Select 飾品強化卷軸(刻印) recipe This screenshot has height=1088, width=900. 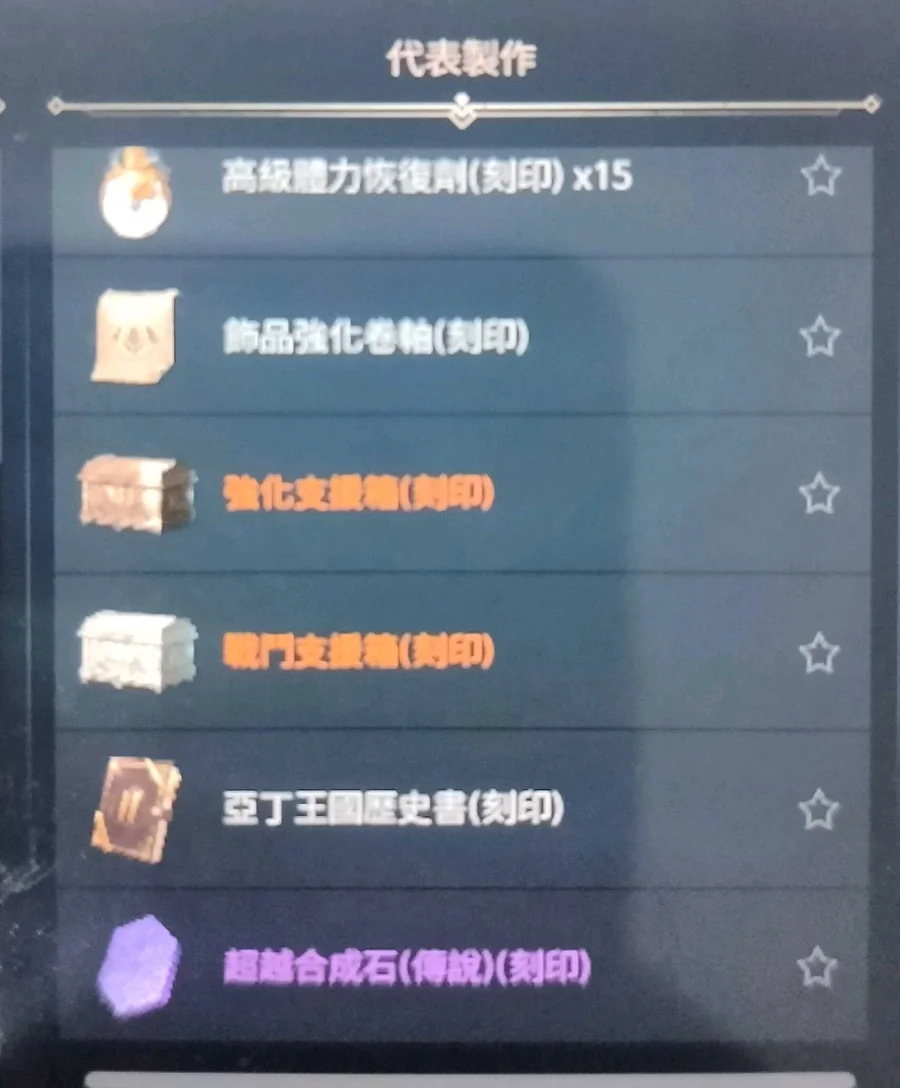pos(375,338)
